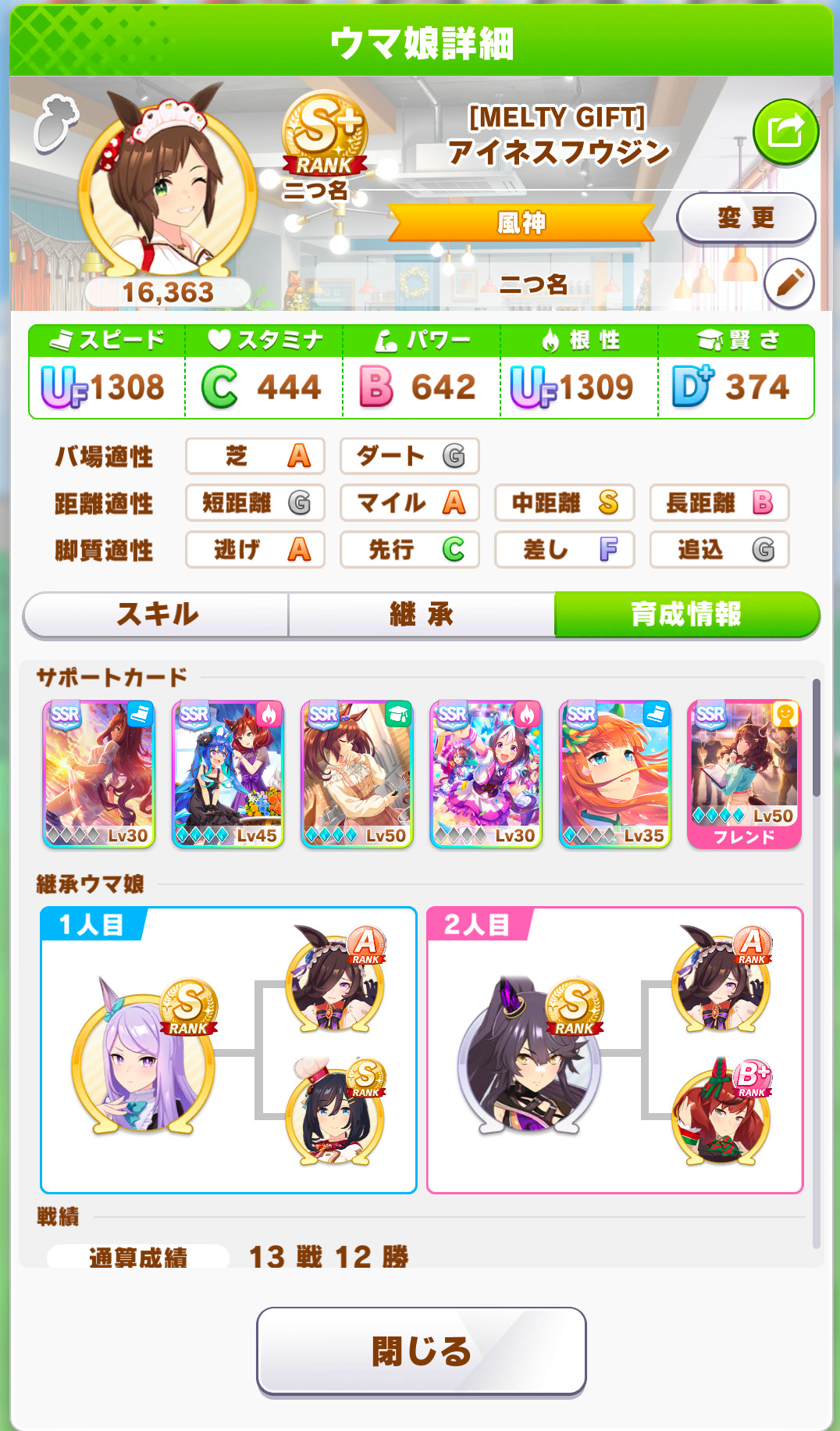Open the Lv35 support card
The height and width of the screenshot is (1431, 840).
pyautogui.click(x=614, y=773)
